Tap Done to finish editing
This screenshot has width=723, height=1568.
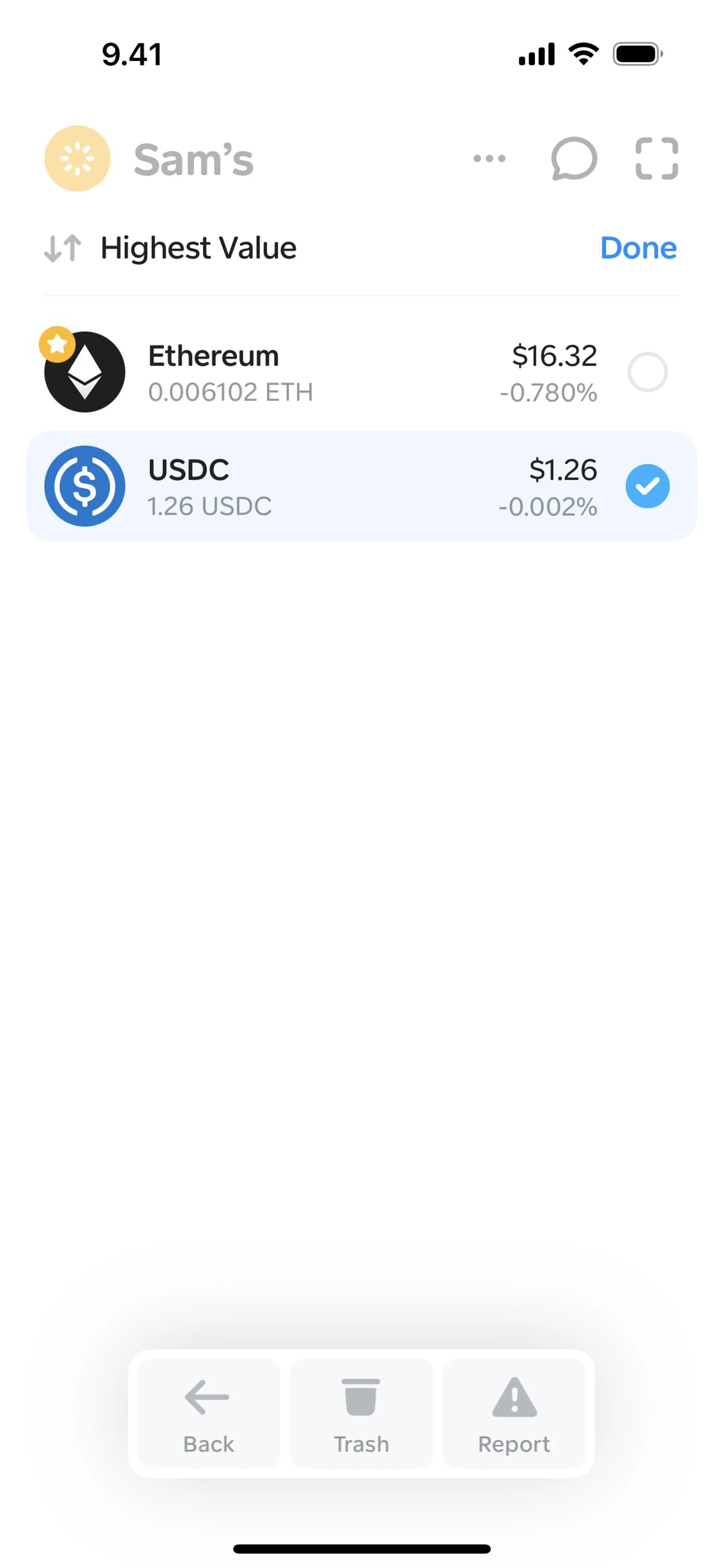(x=638, y=248)
